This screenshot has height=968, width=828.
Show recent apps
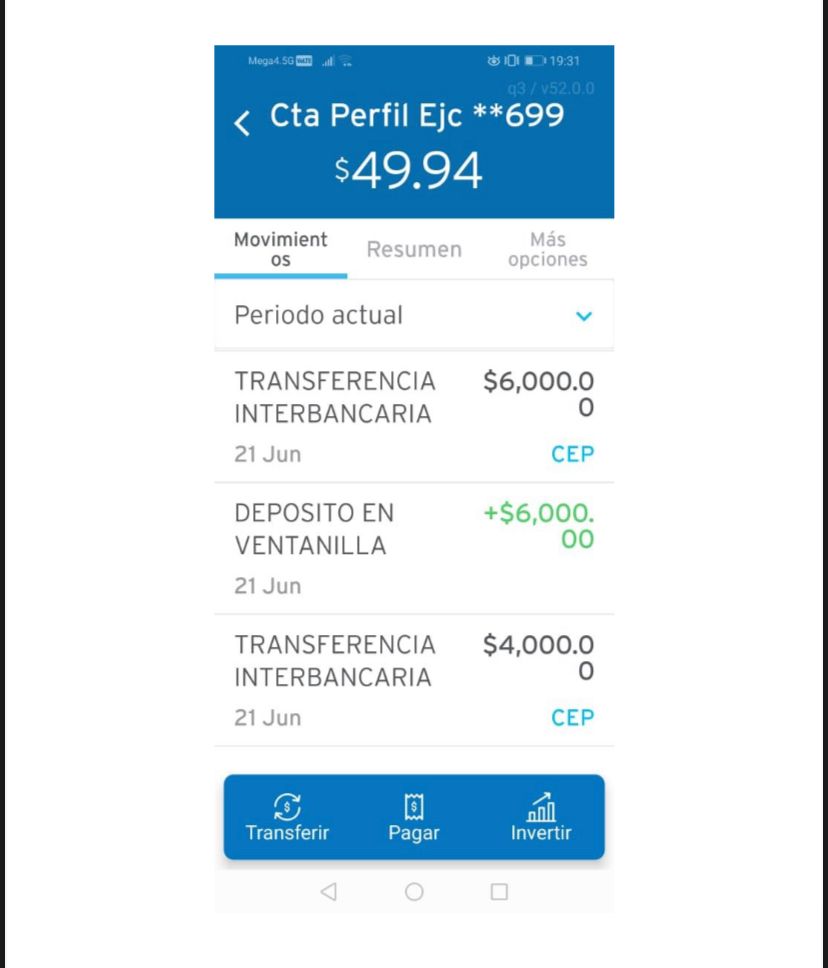tap(499, 892)
